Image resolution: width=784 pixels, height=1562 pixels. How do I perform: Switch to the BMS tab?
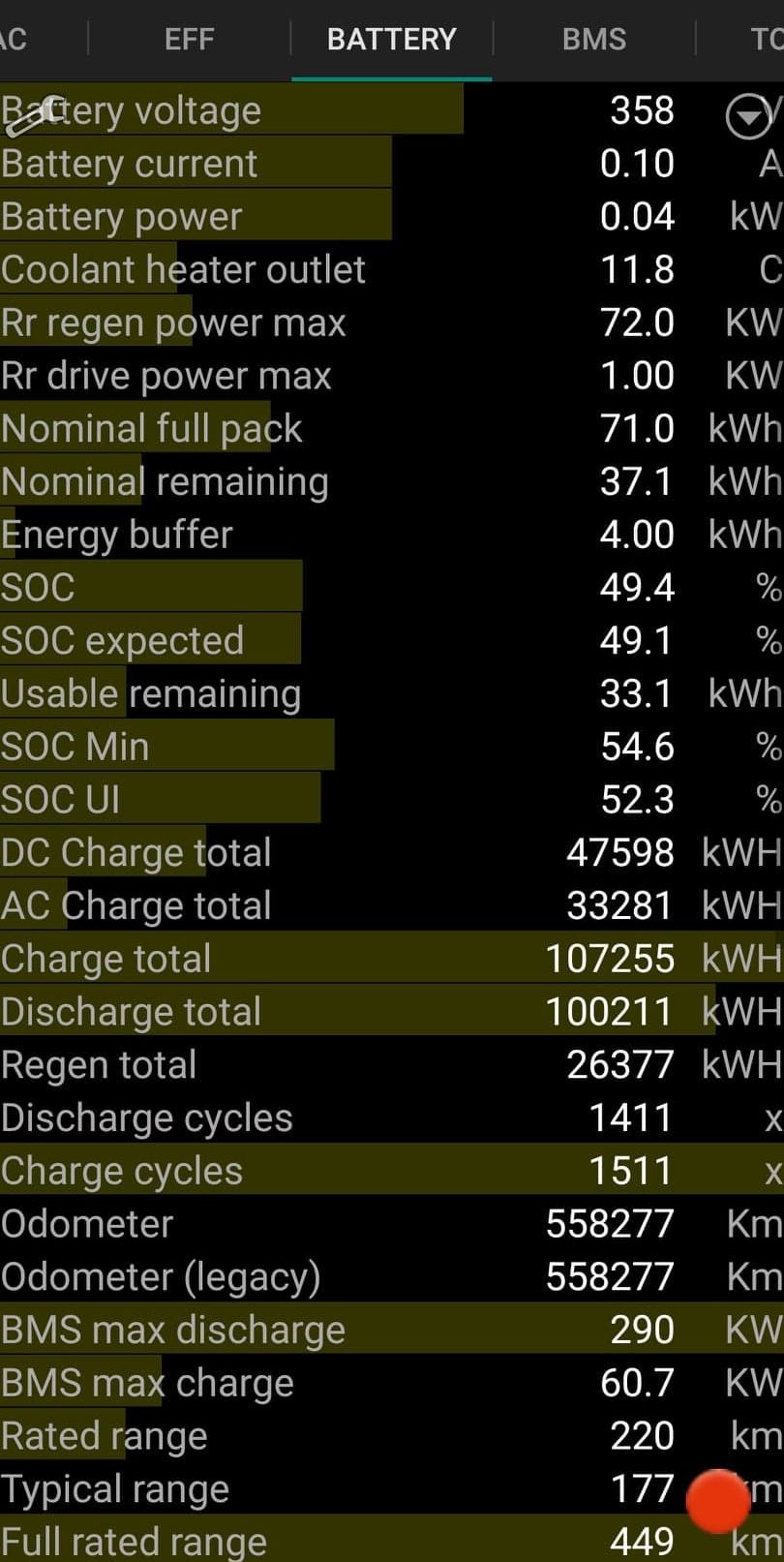(594, 40)
